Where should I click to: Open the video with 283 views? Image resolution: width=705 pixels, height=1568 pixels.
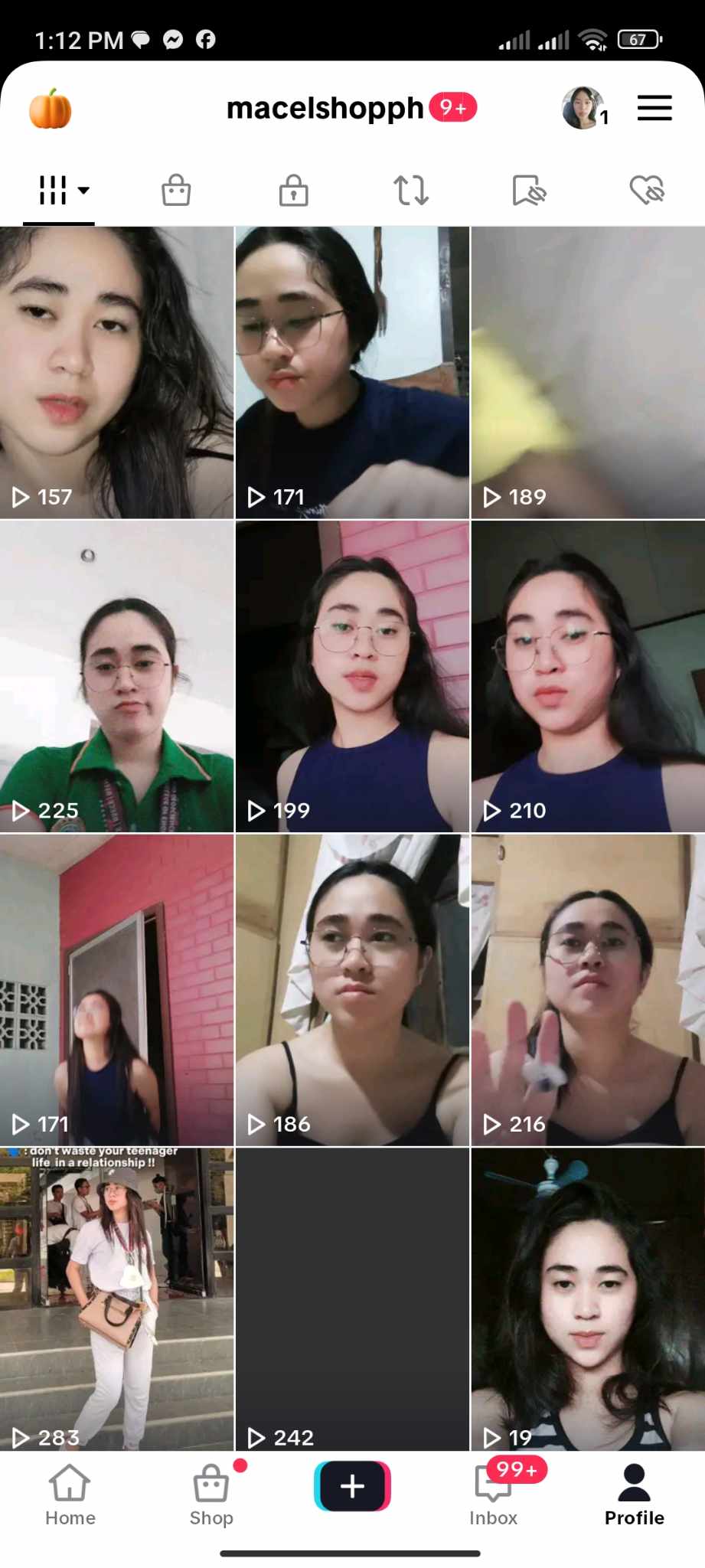[x=116, y=1299]
